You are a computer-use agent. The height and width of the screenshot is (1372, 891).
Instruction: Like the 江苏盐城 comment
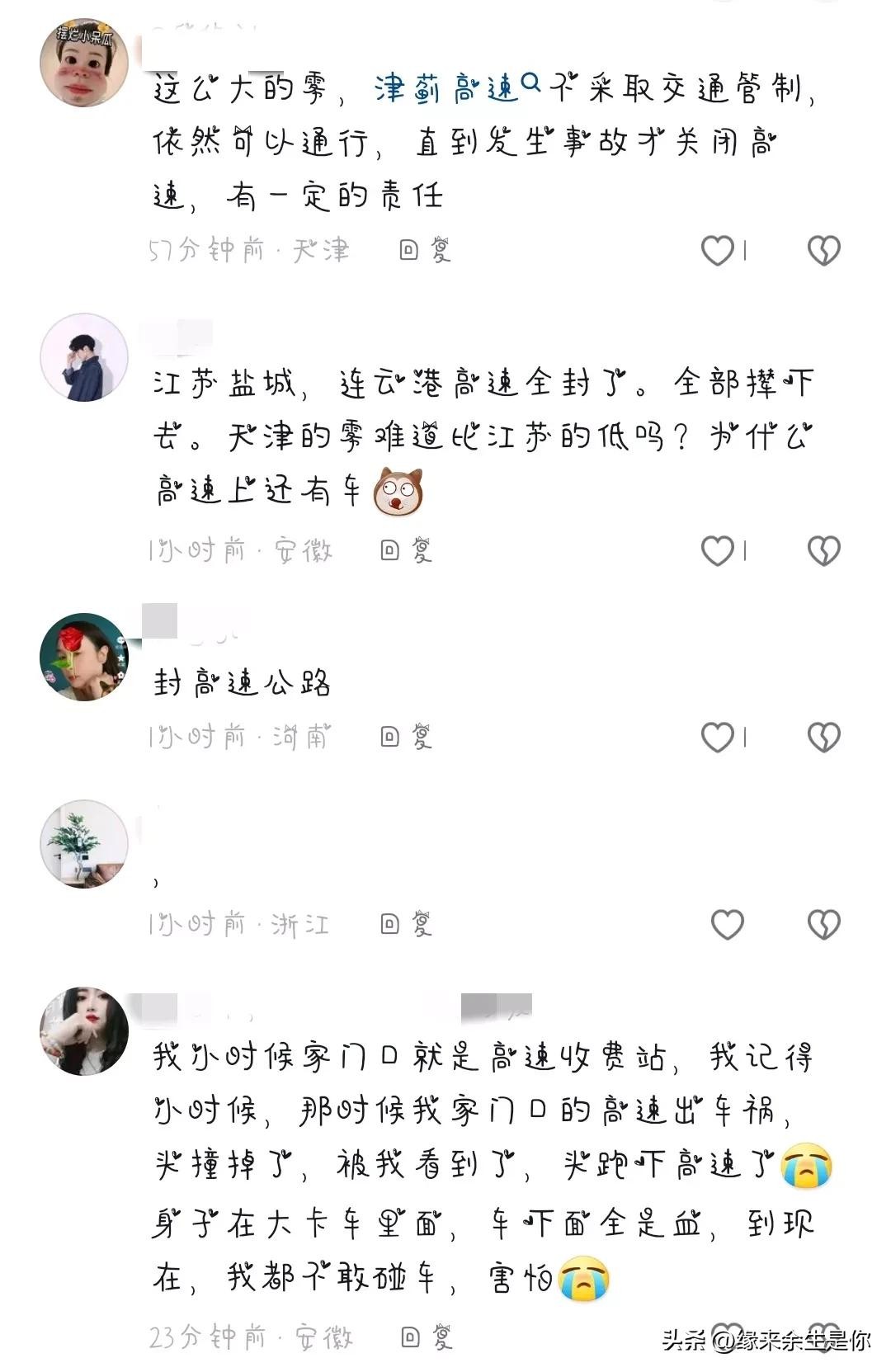[x=718, y=551]
